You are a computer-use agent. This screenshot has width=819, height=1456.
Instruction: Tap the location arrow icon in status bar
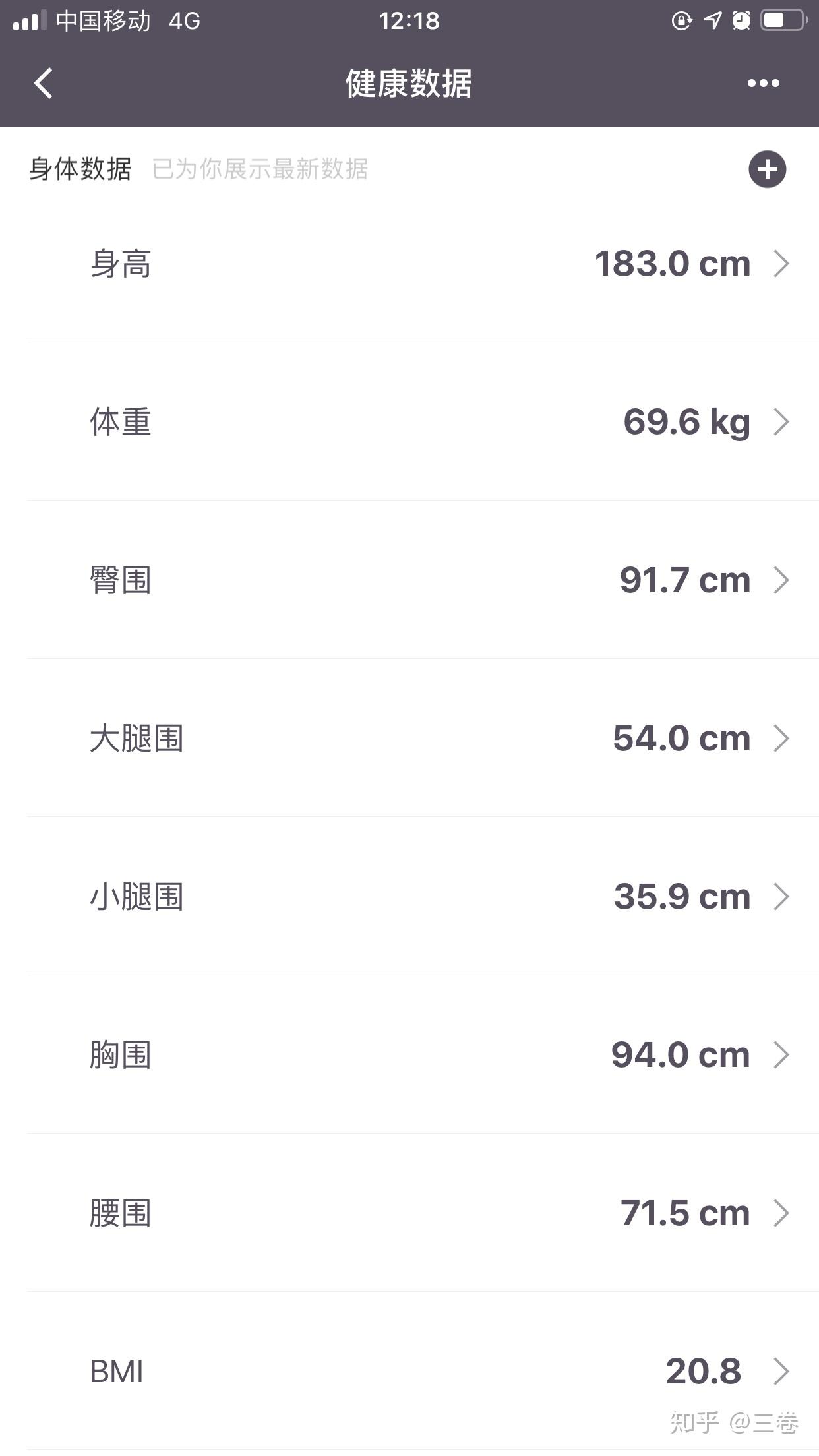(x=711, y=20)
